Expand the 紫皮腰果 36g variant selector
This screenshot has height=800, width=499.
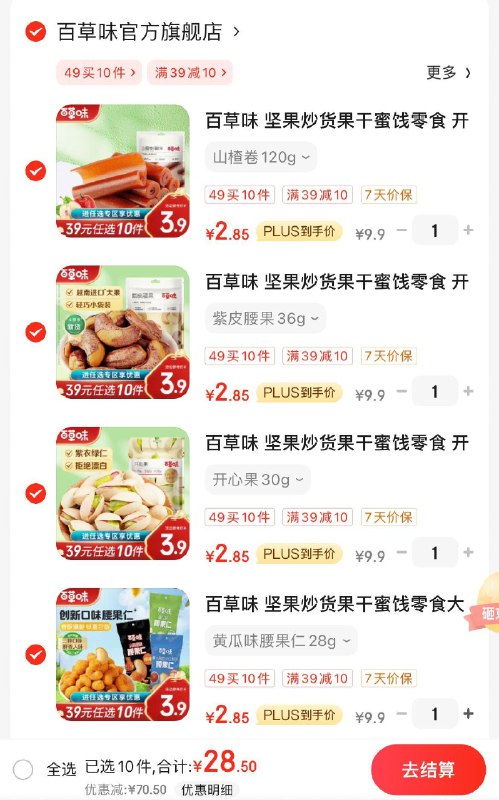[x=265, y=318]
